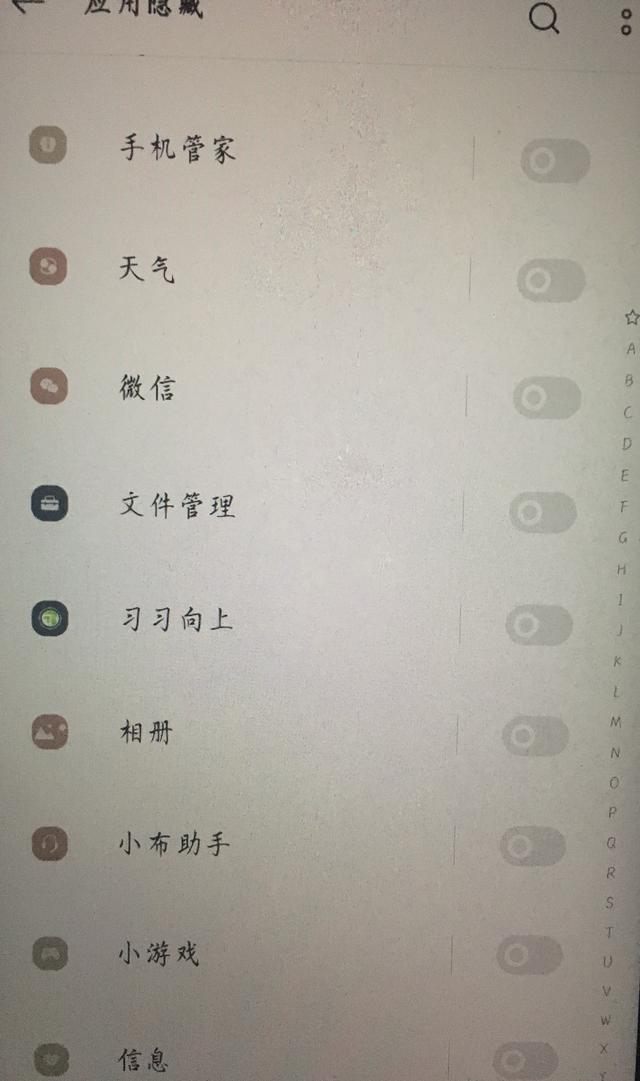Toggle hide for 手机管家
The image size is (640, 1081).
tap(554, 161)
